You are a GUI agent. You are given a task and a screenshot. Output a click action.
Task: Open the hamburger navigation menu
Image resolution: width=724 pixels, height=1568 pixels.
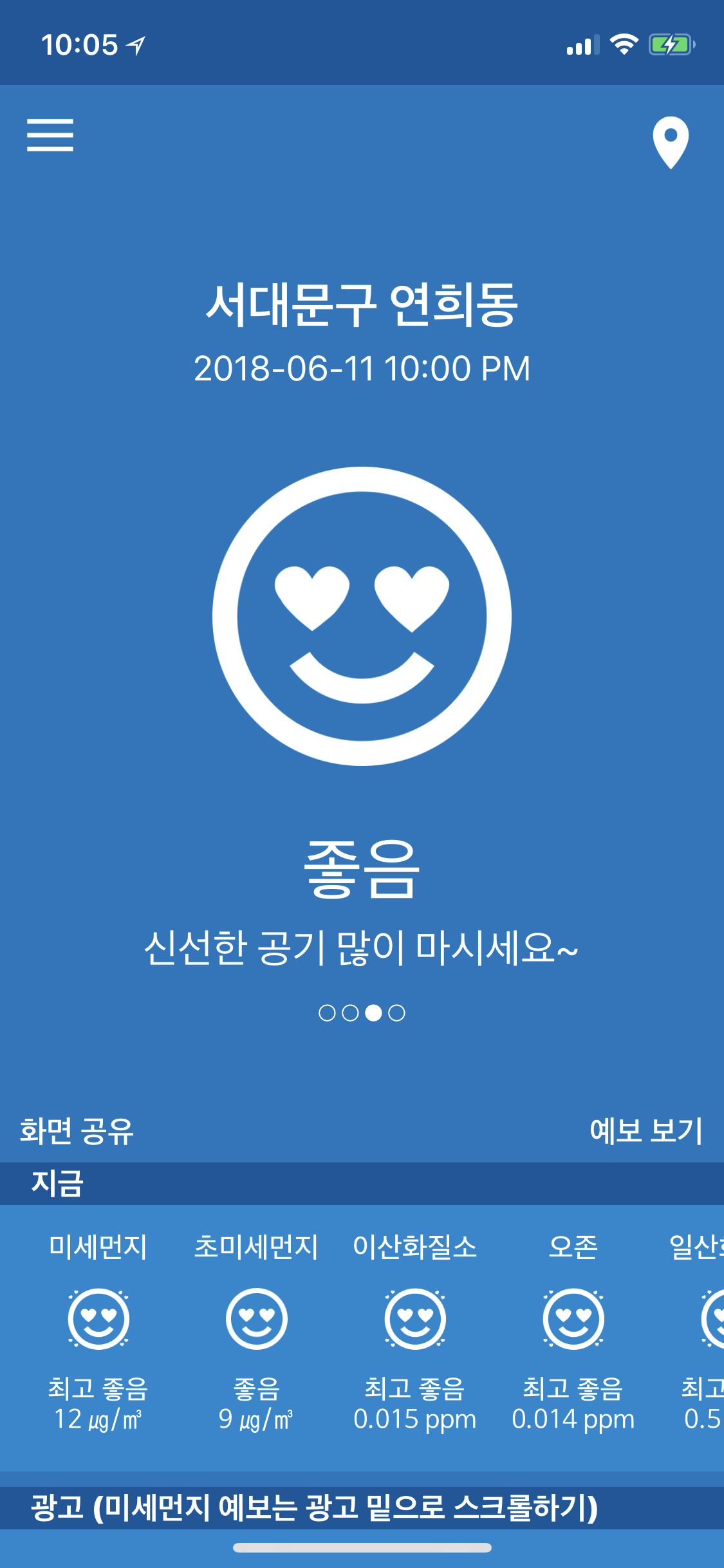click(x=51, y=137)
